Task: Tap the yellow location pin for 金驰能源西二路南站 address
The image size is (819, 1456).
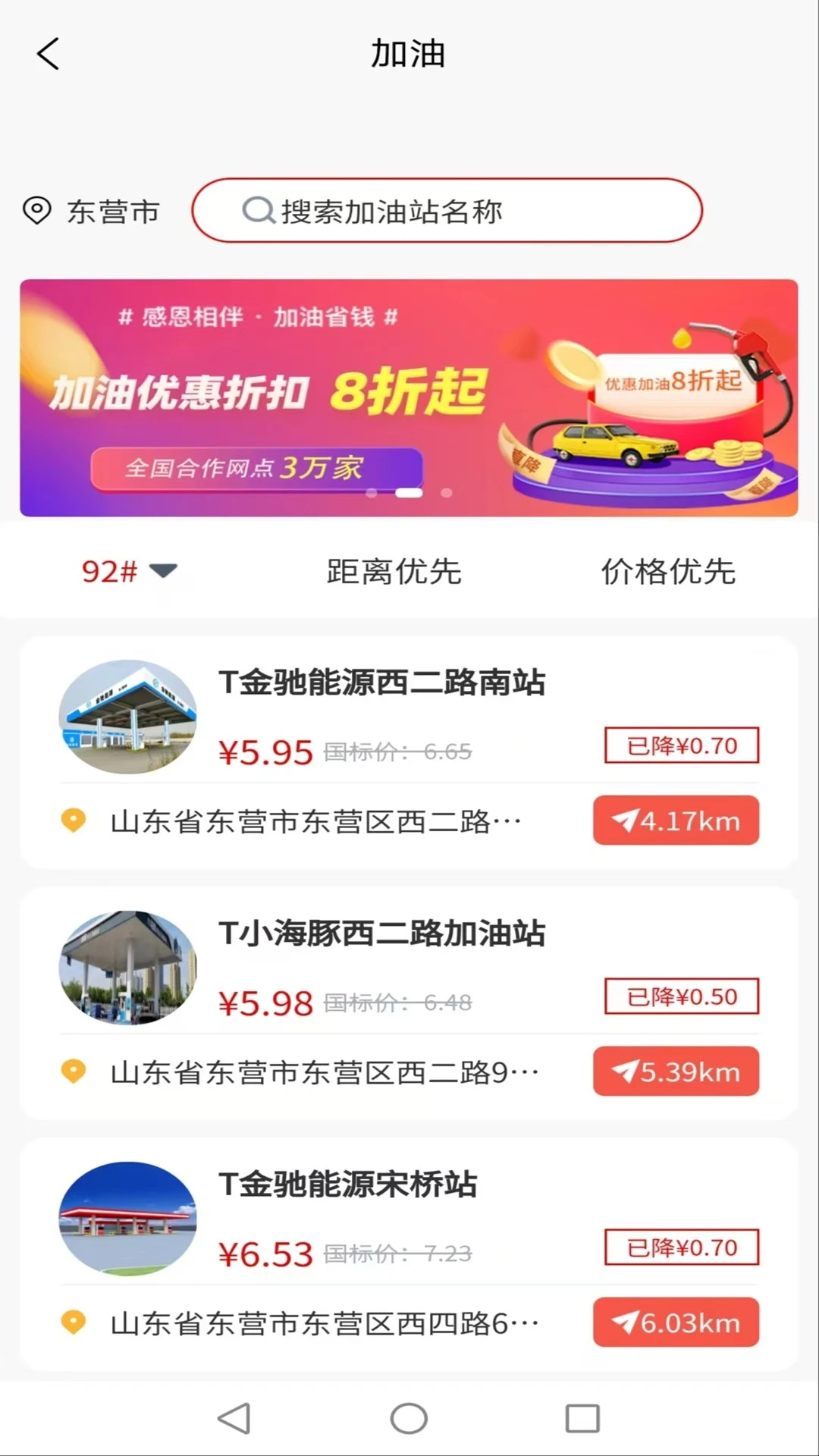Action: 73,821
